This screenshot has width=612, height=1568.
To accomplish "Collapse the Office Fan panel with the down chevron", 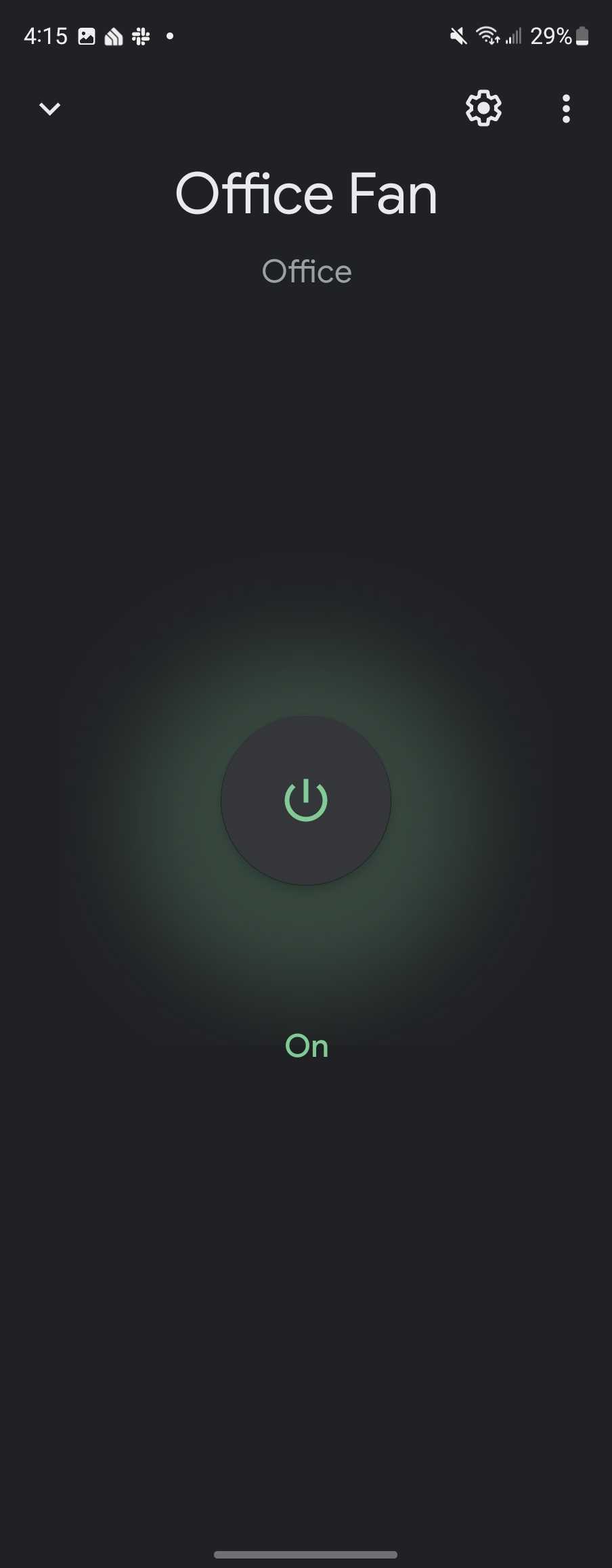I will click(x=49, y=108).
